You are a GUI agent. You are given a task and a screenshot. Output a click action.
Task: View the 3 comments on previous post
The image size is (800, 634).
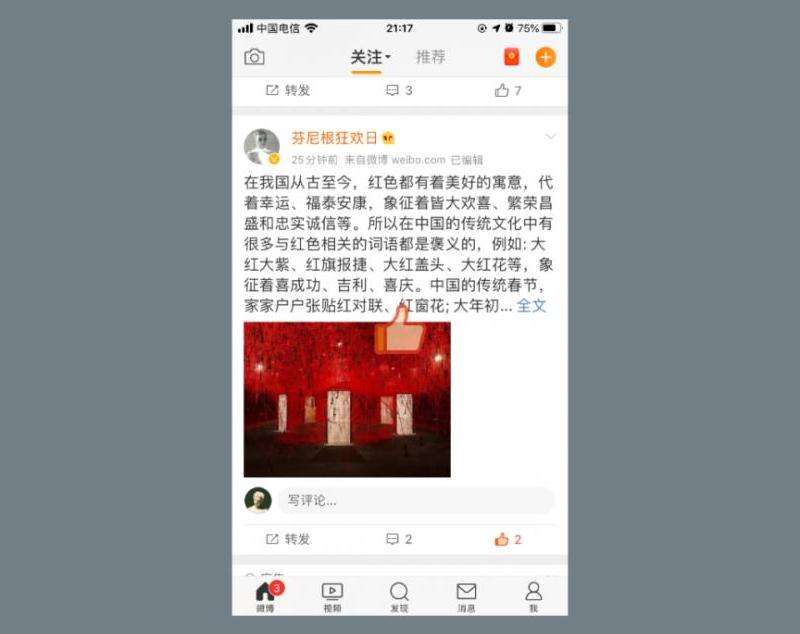399,90
